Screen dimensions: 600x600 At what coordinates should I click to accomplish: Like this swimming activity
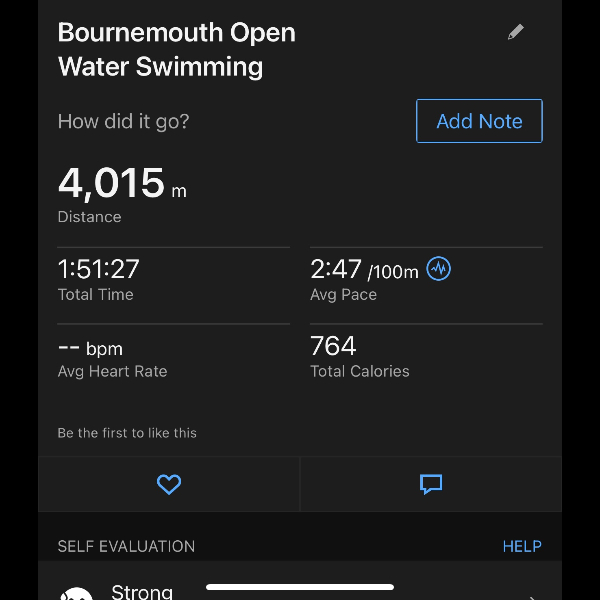coord(169,485)
